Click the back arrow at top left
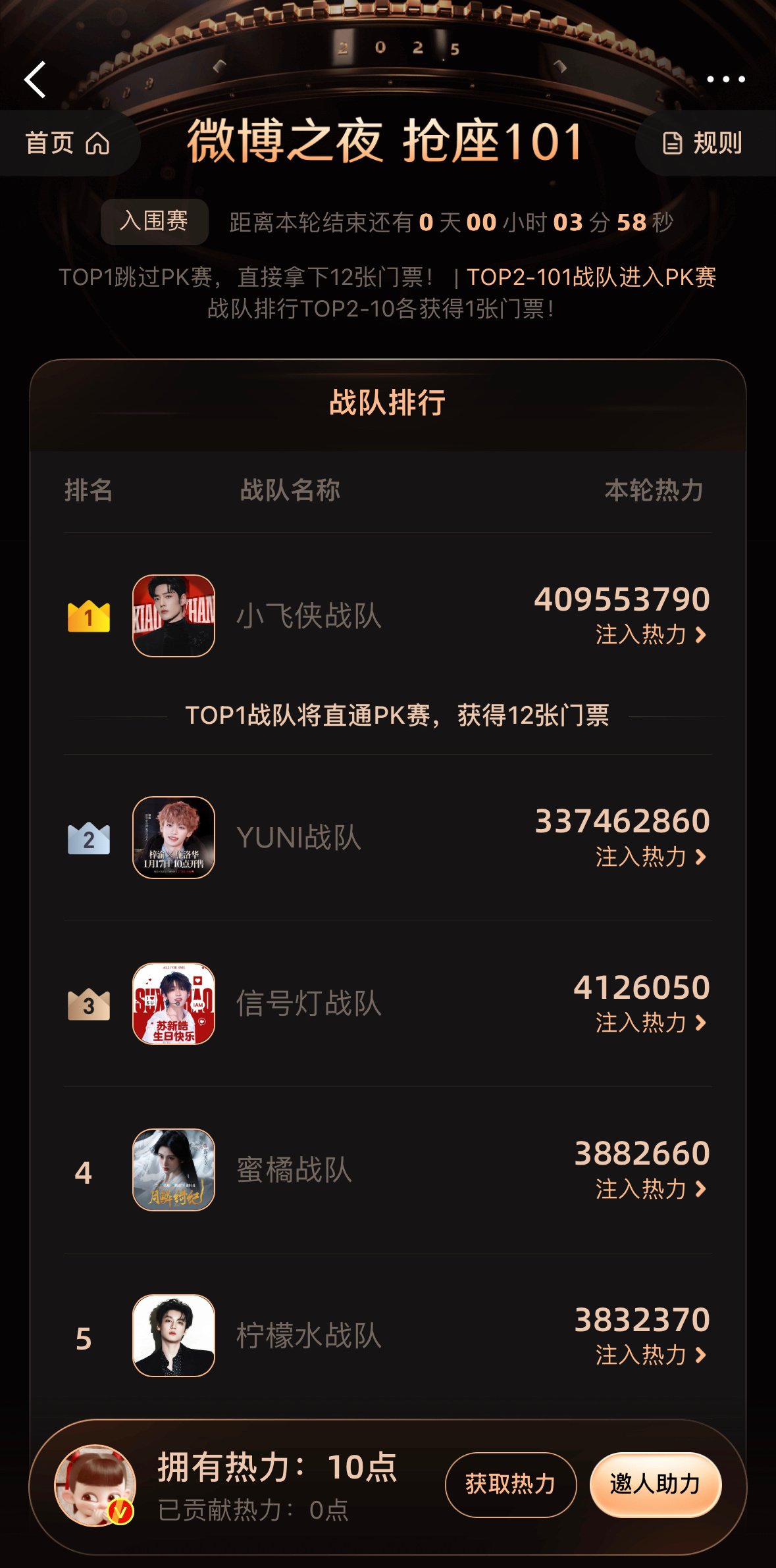Image resolution: width=776 pixels, height=1568 pixels. click(x=36, y=80)
